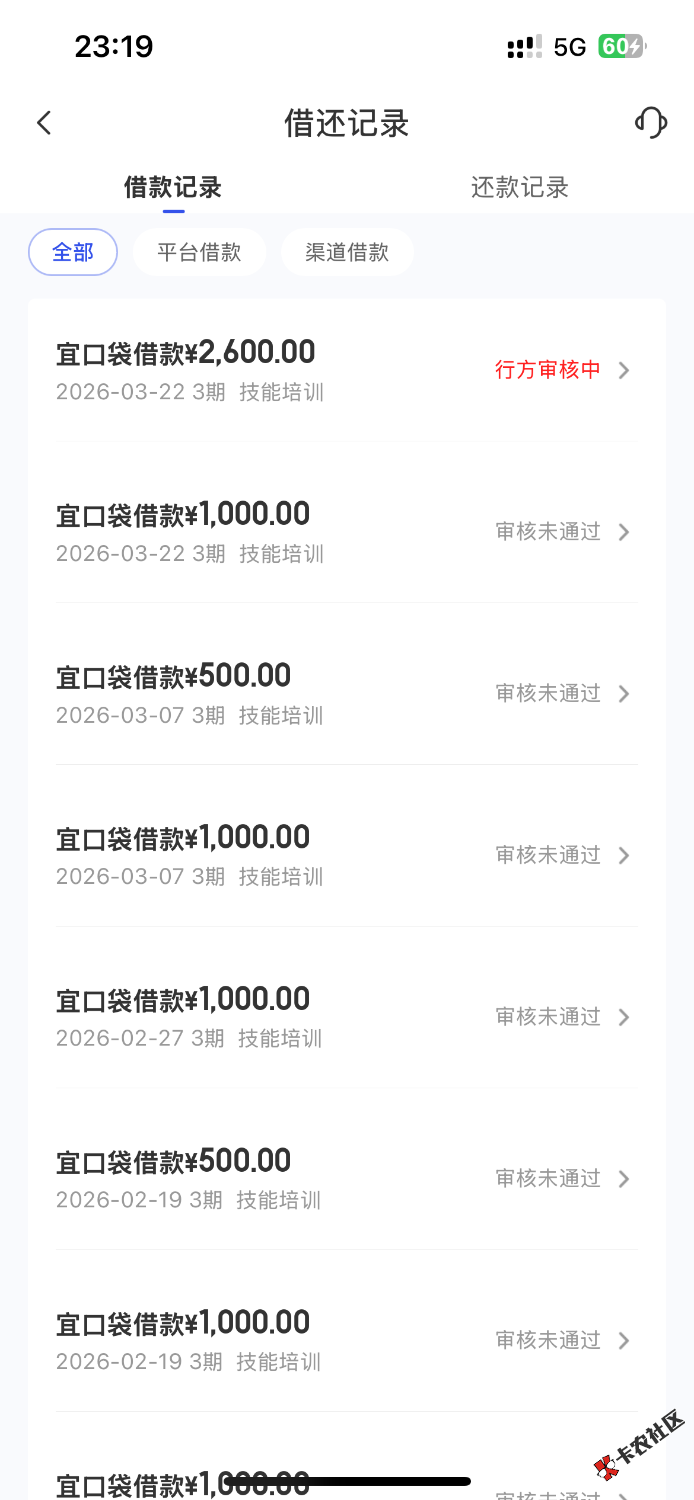Apply the 渠道借款 filter
The width and height of the screenshot is (694, 1500).
pyautogui.click(x=347, y=252)
